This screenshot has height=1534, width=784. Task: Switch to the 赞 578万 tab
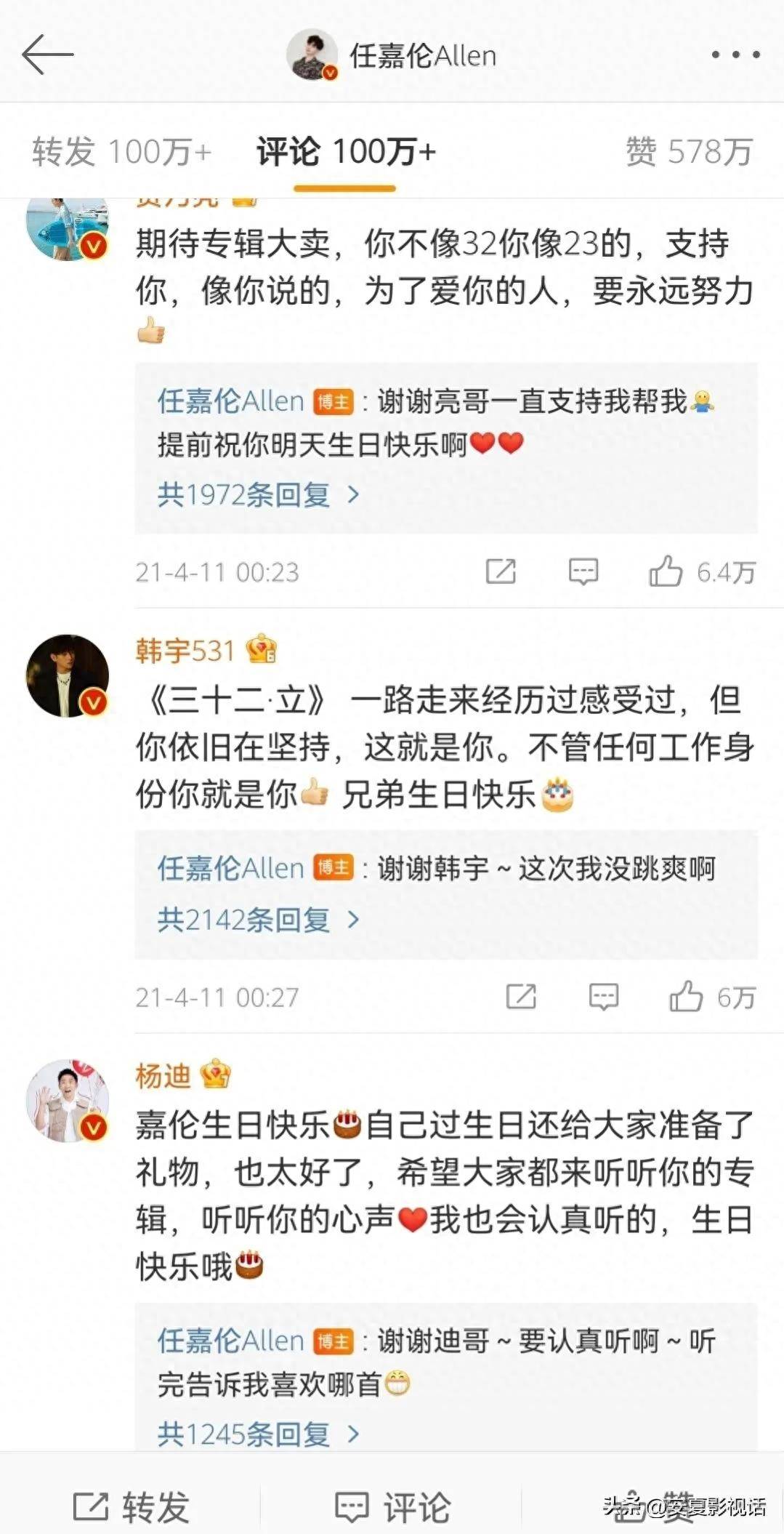coord(688,153)
